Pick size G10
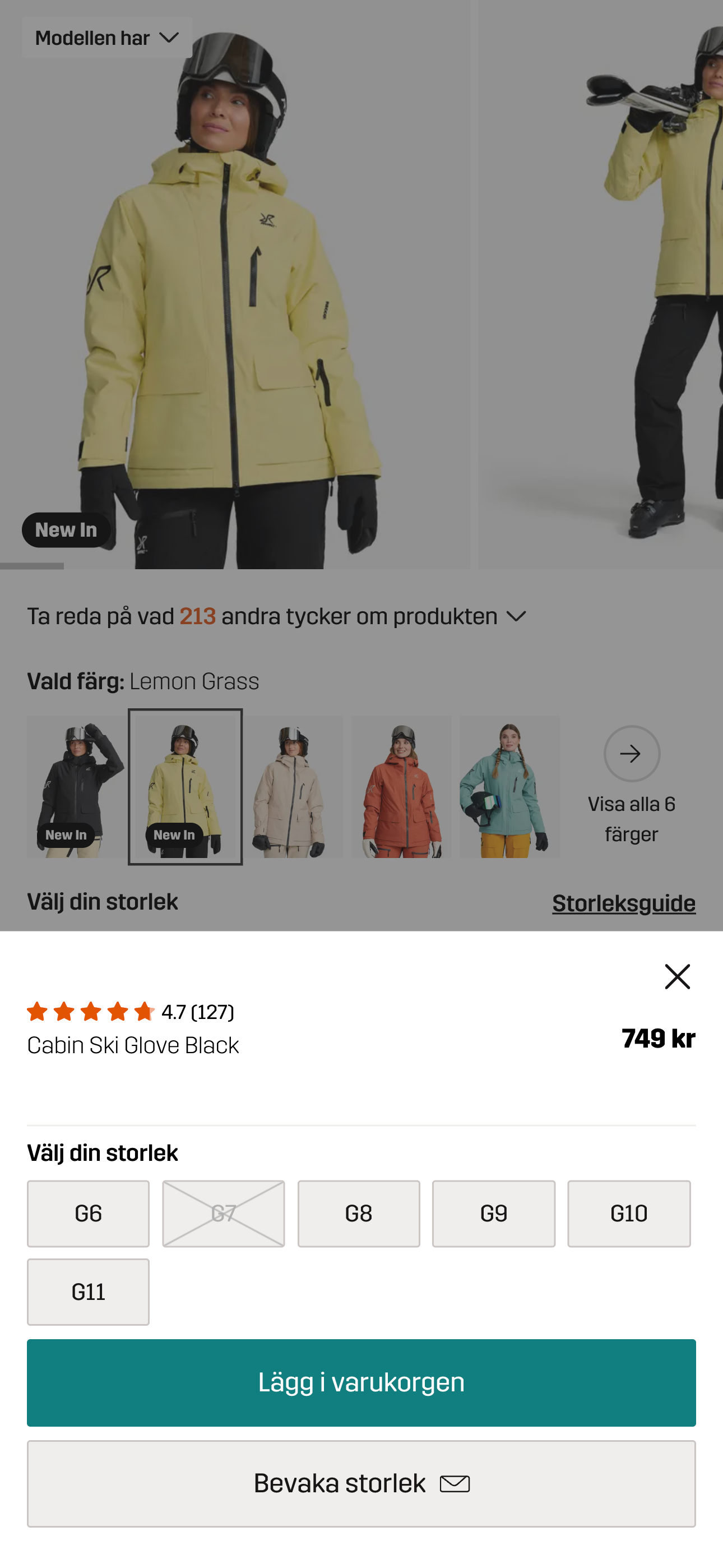Screen dimensions: 723x1568 point(629,1213)
